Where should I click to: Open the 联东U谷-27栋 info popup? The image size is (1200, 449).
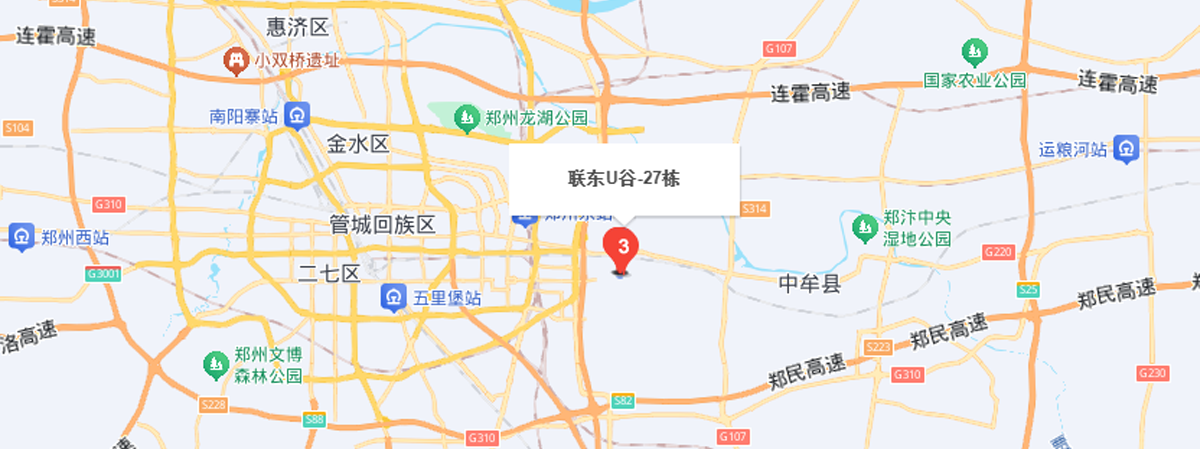click(624, 179)
